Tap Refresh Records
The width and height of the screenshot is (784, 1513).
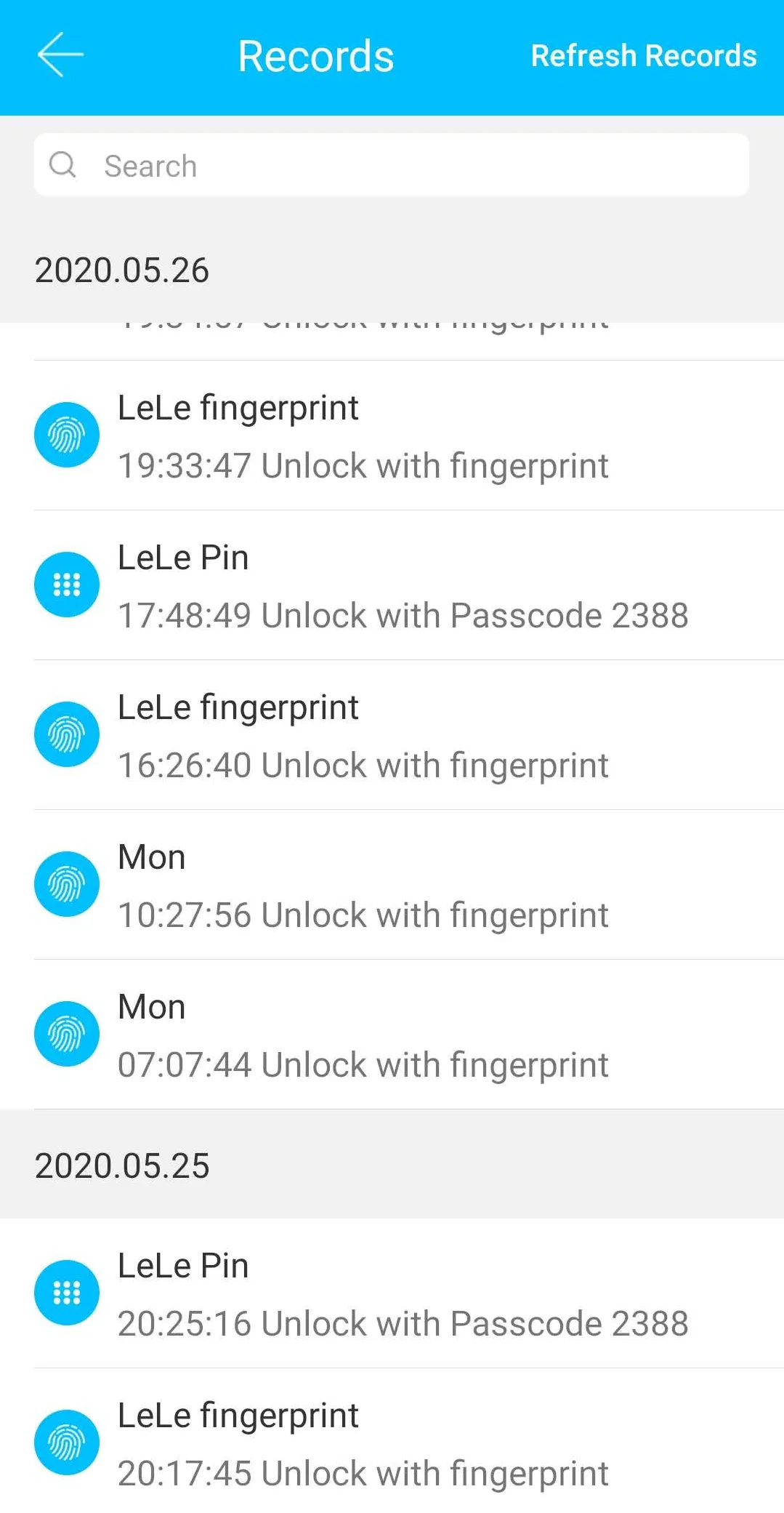(643, 55)
